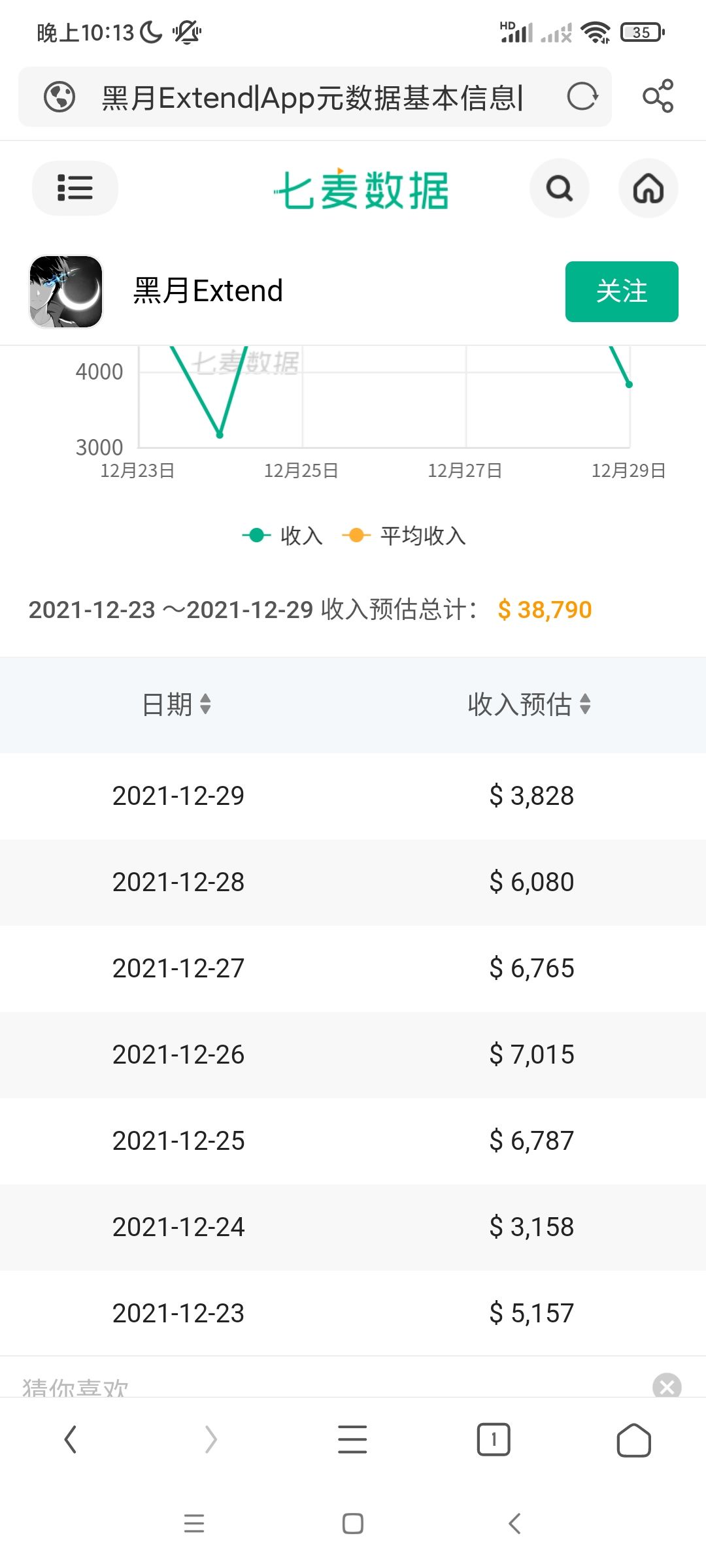Toggle the 平均收入 legend series
The width and height of the screenshot is (706, 1568).
pyautogui.click(x=404, y=536)
